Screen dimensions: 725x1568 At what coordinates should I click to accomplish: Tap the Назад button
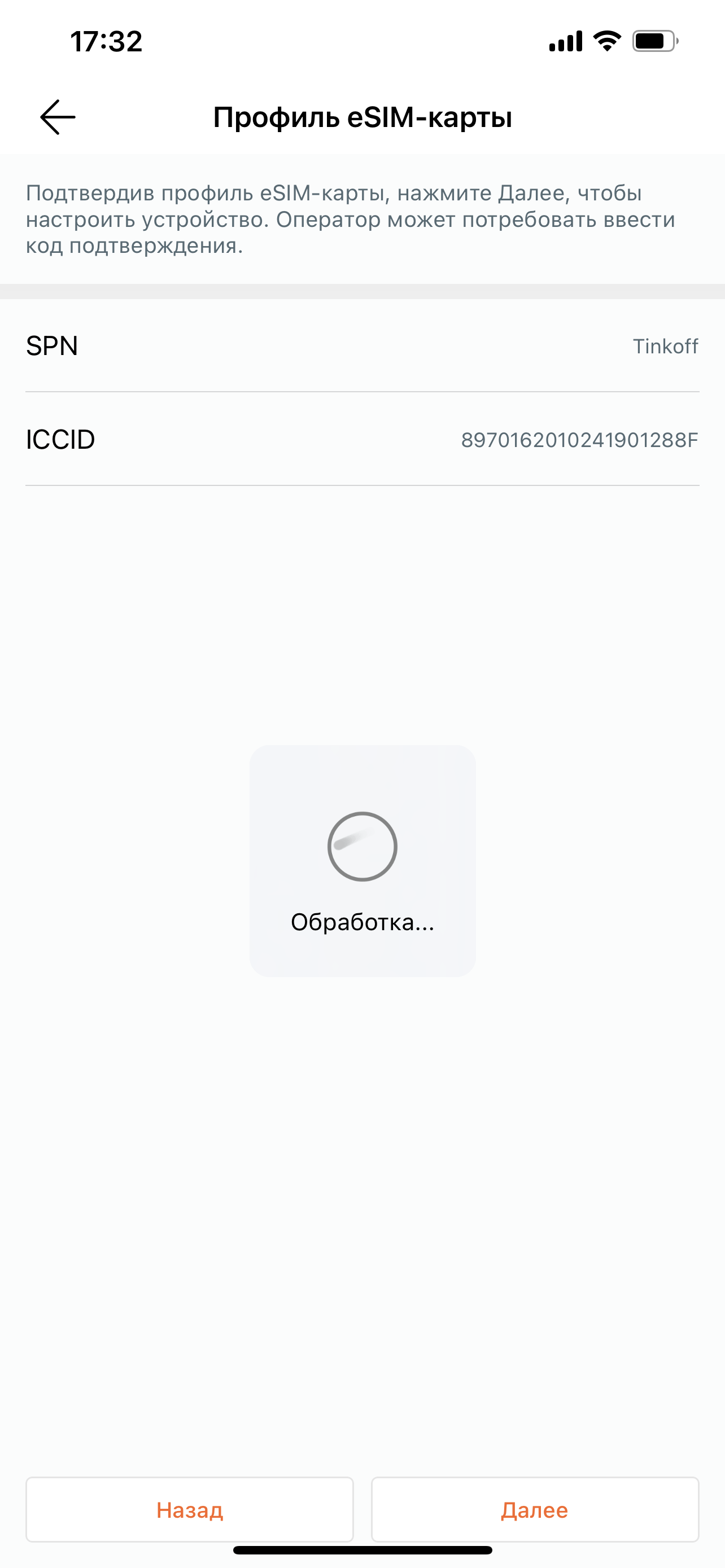[189, 1509]
